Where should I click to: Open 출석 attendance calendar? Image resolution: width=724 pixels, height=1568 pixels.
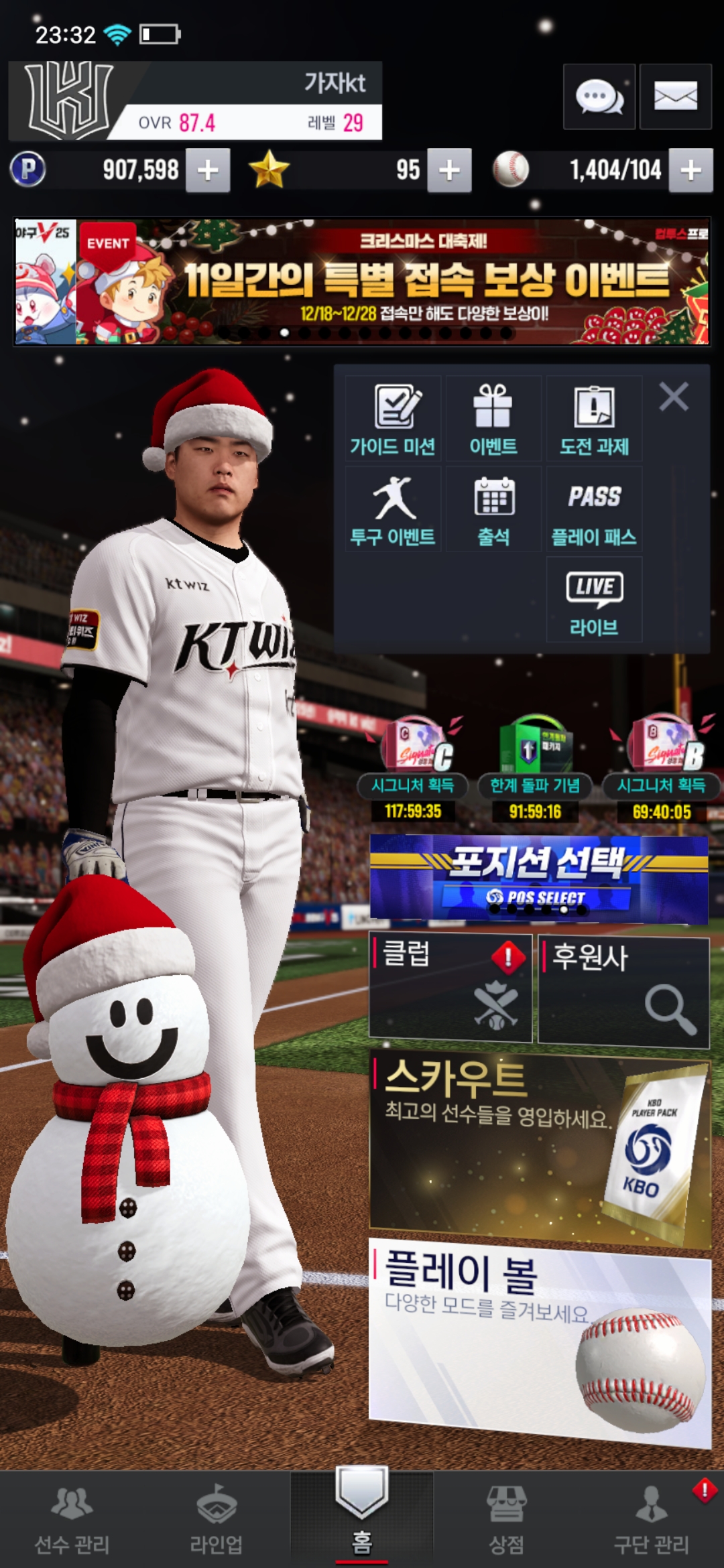pos(493,509)
